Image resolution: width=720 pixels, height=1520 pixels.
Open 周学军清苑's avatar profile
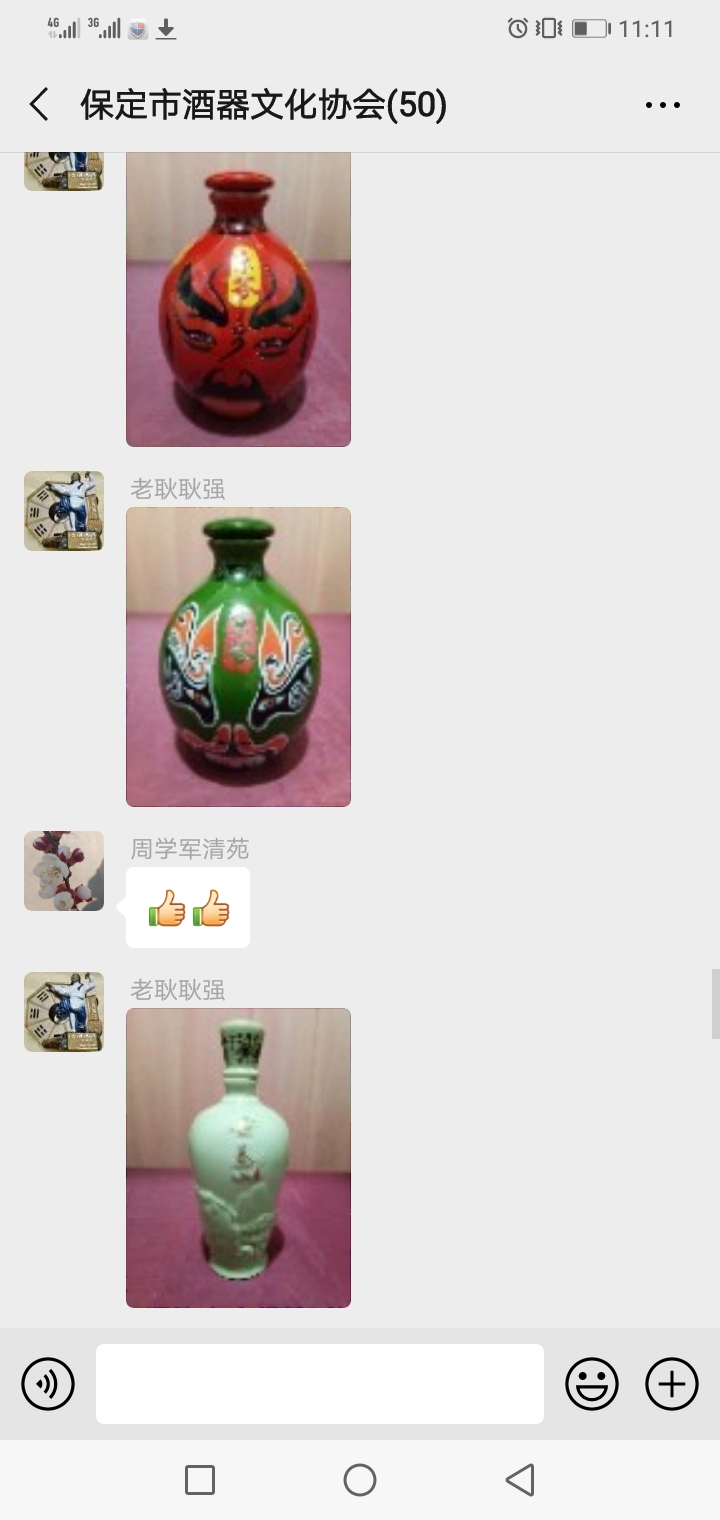pyautogui.click(x=64, y=871)
